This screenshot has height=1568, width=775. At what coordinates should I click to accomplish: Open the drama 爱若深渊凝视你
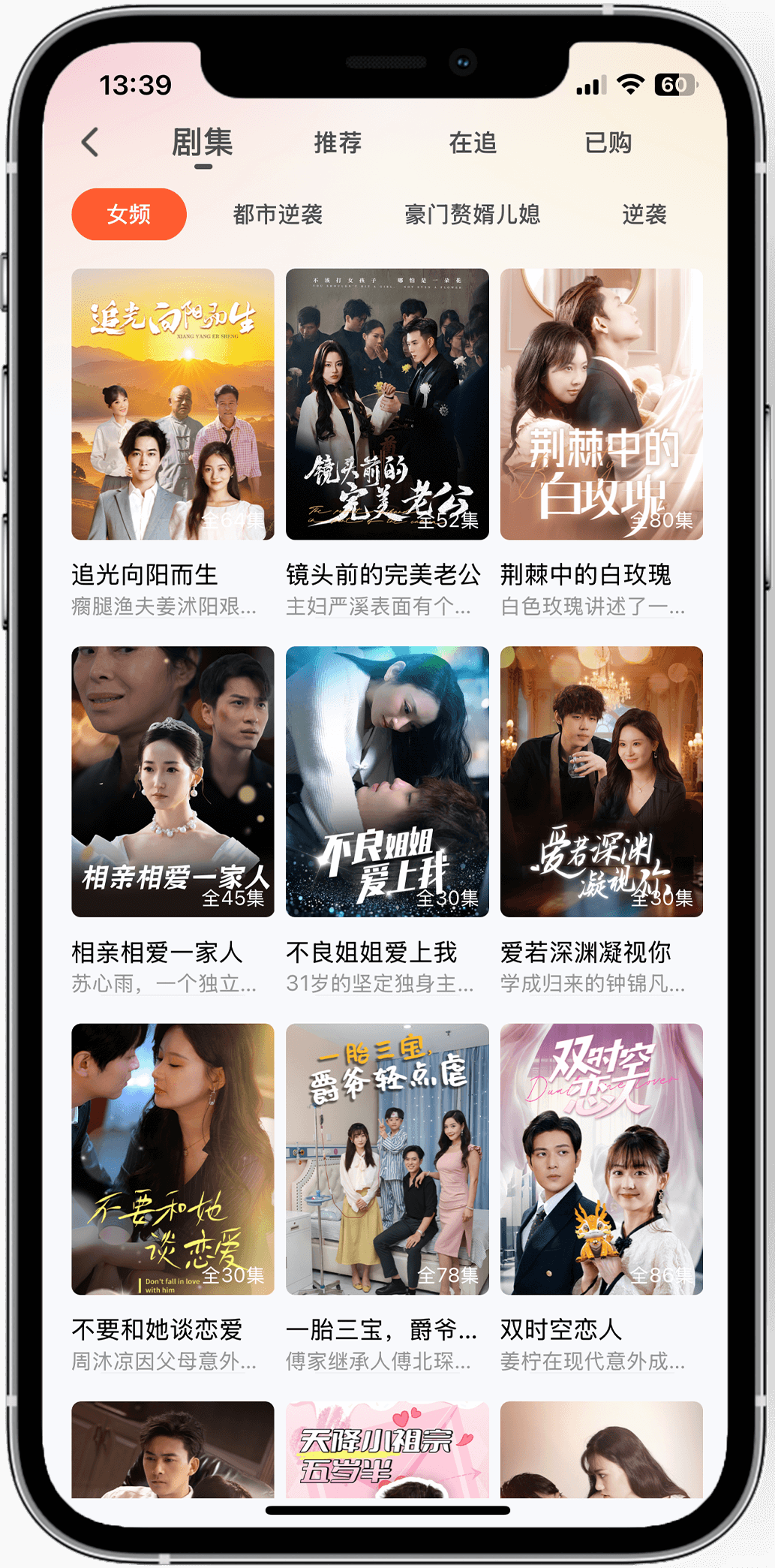click(x=602, y=781)
